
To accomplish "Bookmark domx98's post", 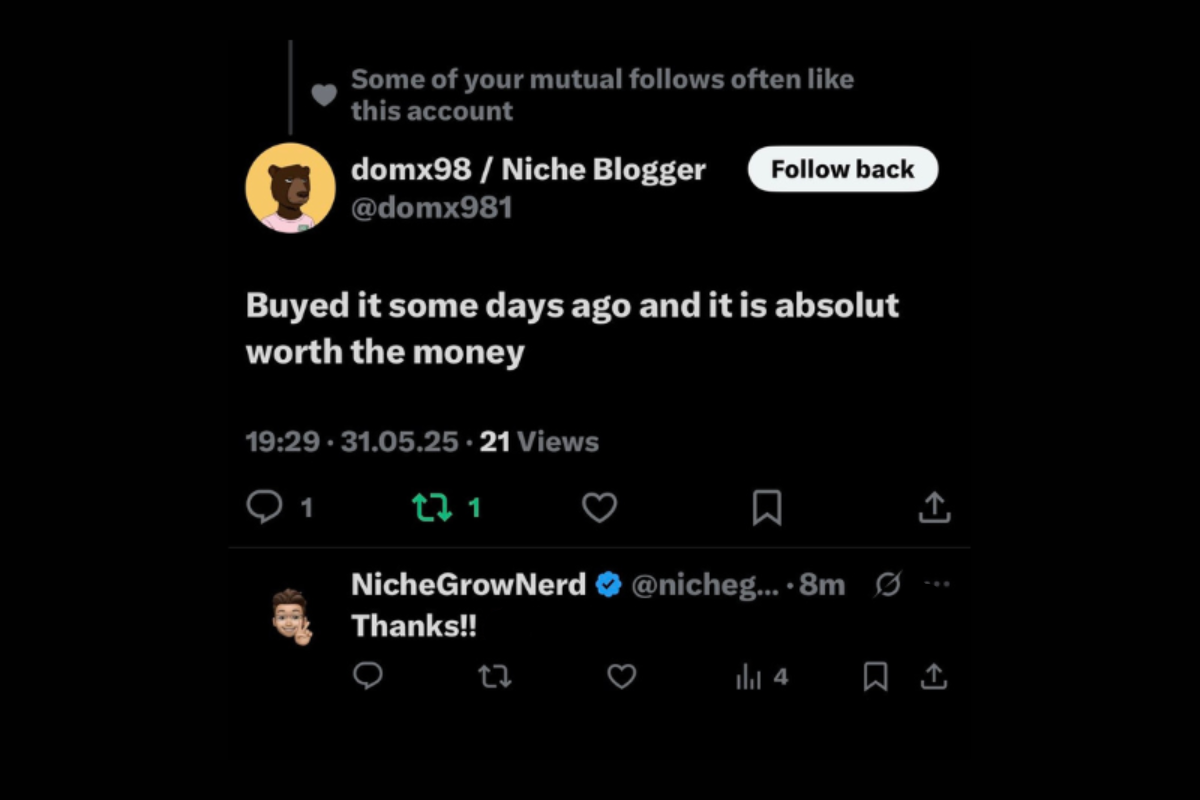I will click(x=766, y=508).
